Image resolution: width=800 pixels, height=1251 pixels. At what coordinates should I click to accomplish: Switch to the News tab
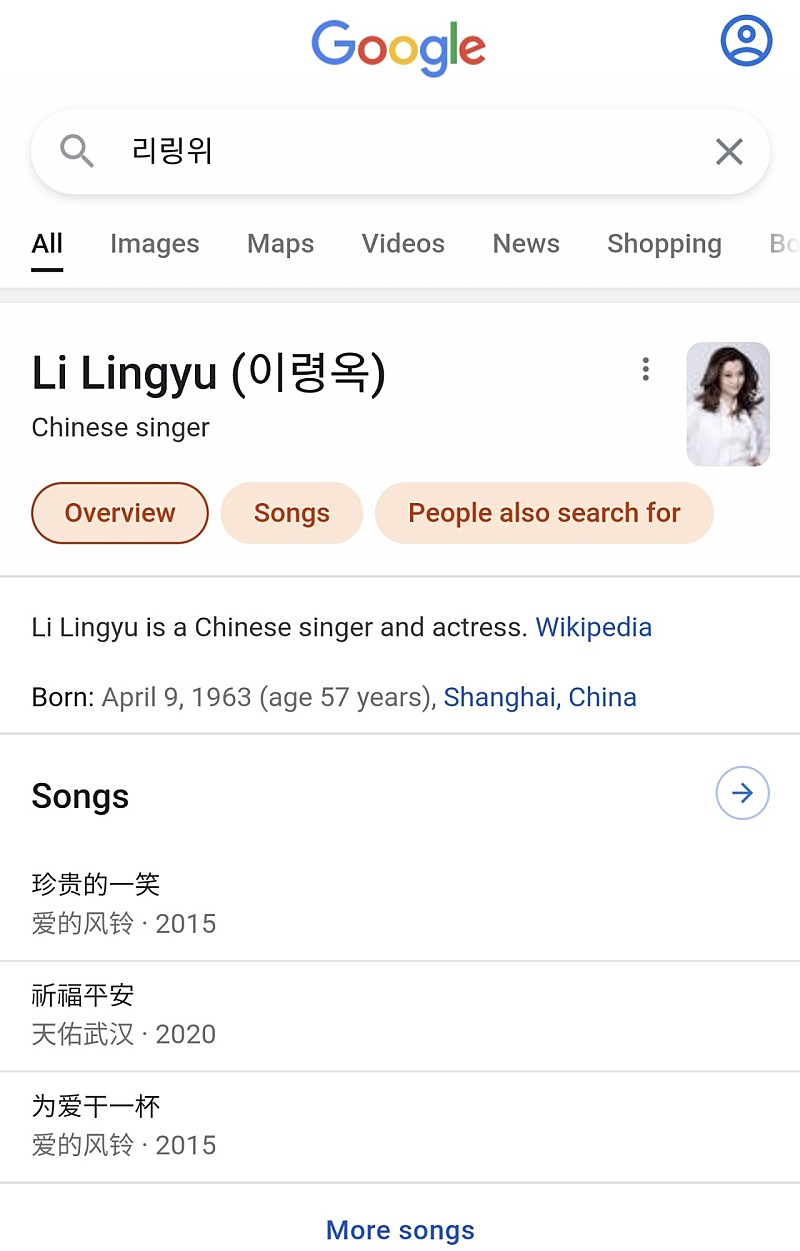tap(526, 244)
